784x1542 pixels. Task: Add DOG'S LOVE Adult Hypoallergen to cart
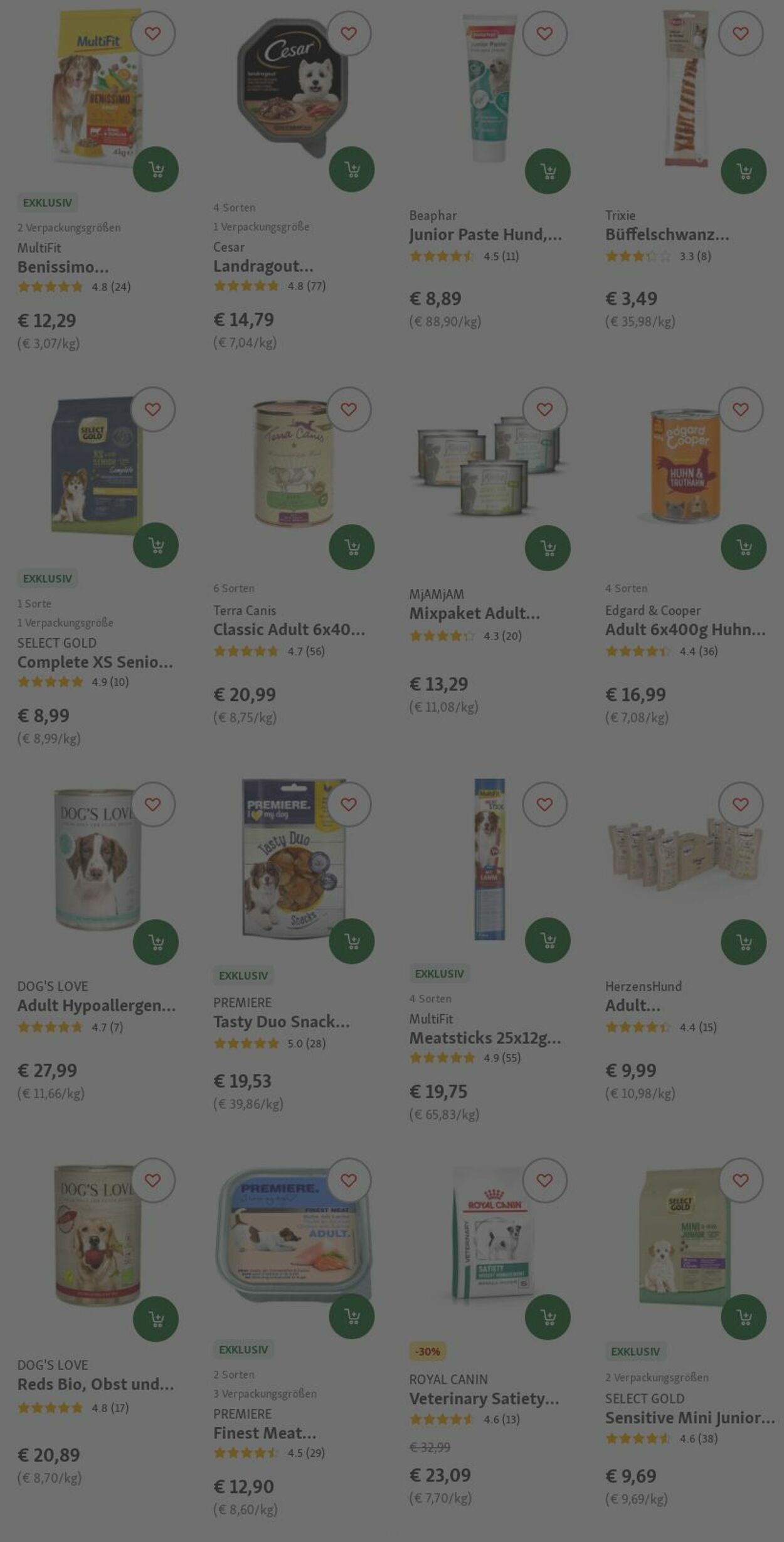[156, 941]
